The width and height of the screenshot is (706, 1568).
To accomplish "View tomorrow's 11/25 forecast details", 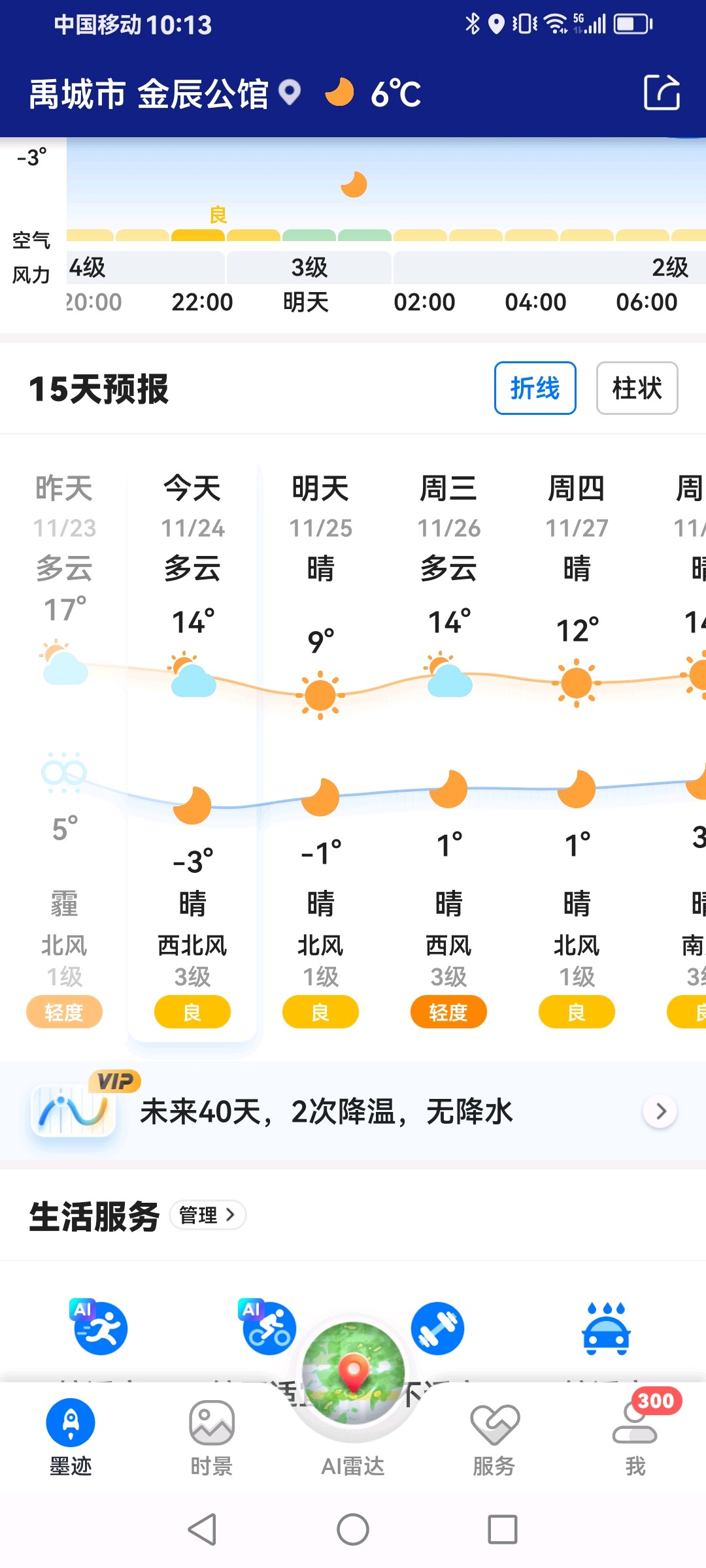I will [320, 751].
